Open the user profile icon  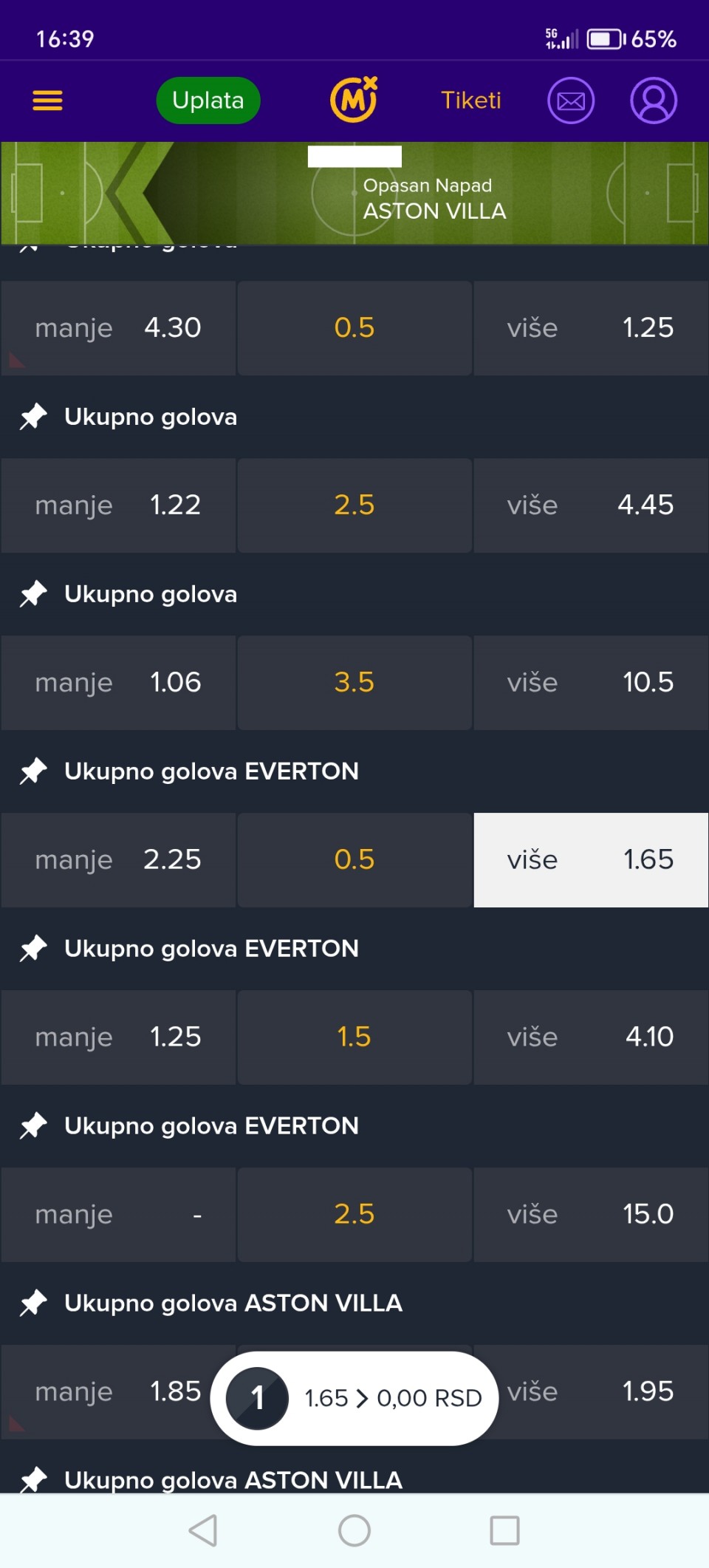pos(654,100)
